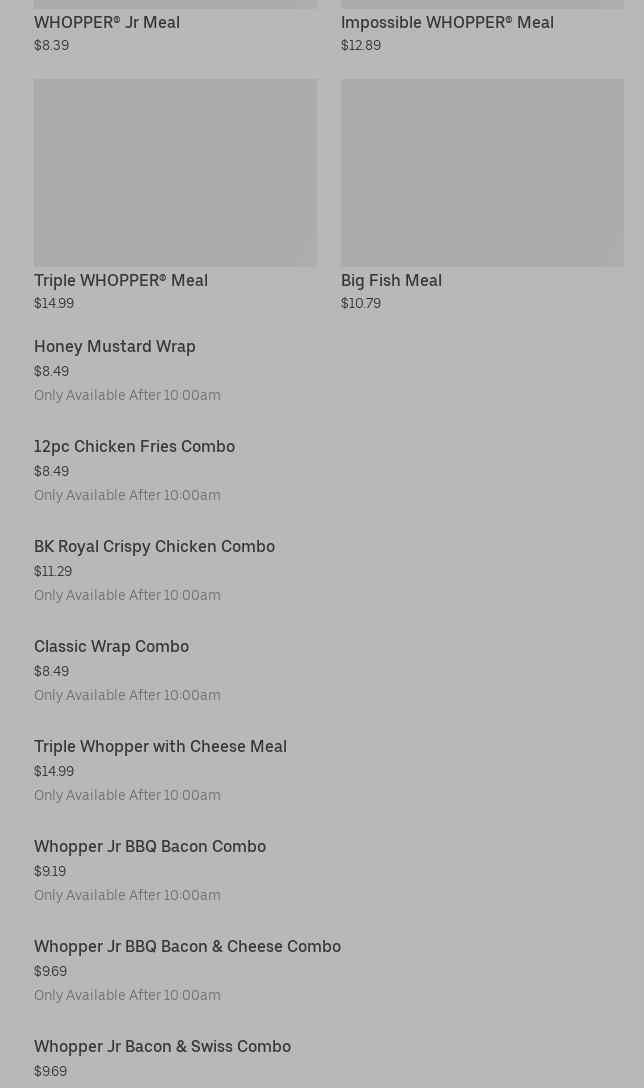Image resolution: width=644 pixels, height=1088 pixels.
Task: Choose 12pc Chicken Fries Combo
Action: click(x=134, y=447)
